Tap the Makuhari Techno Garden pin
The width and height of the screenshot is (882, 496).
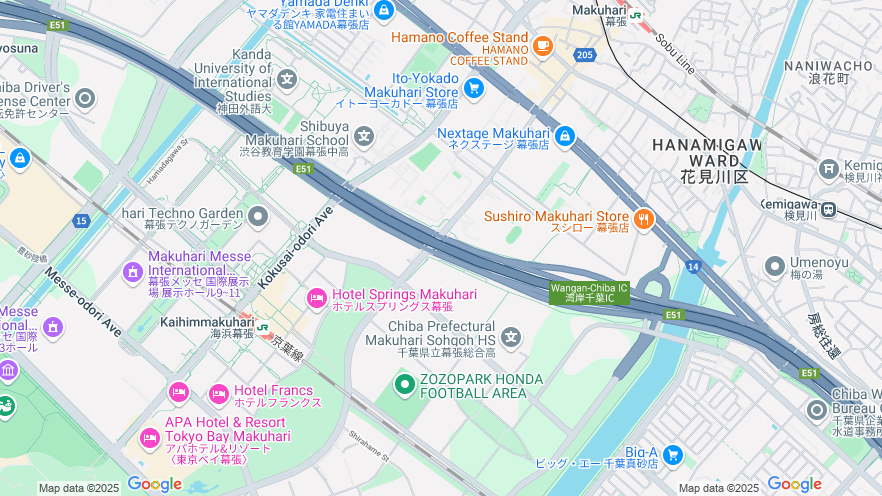259,216
